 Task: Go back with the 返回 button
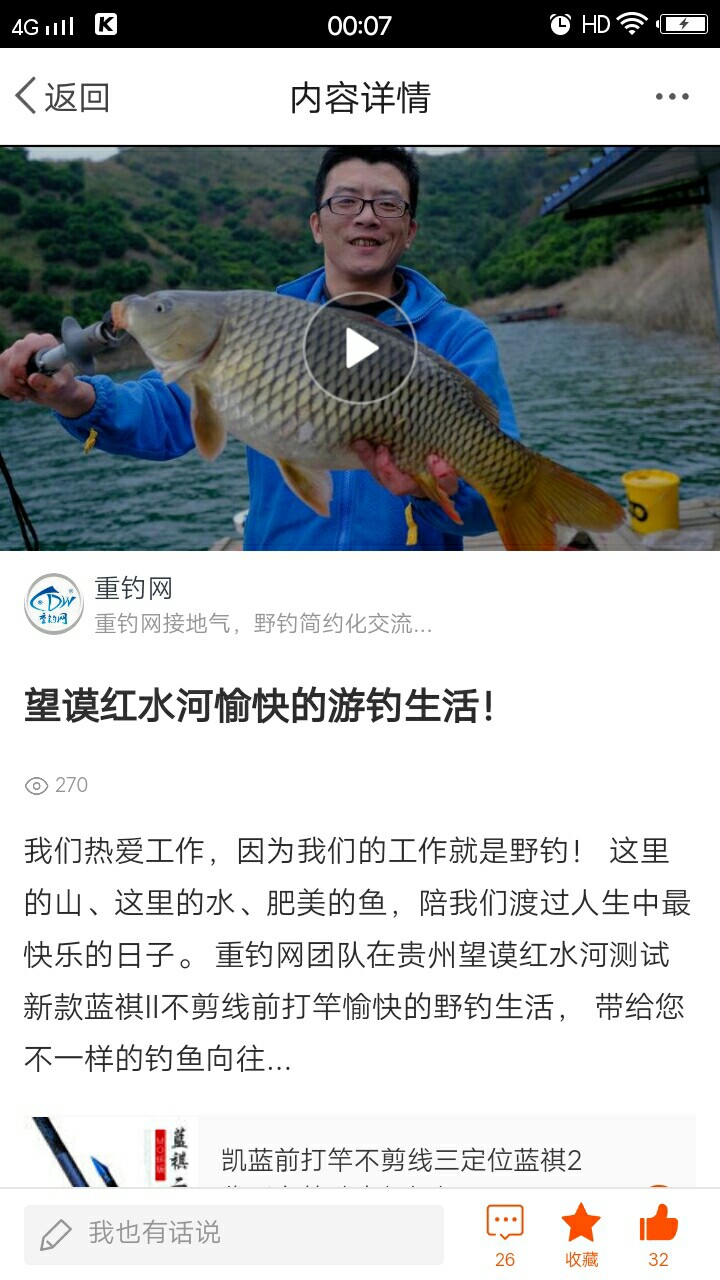click(62, 97)
